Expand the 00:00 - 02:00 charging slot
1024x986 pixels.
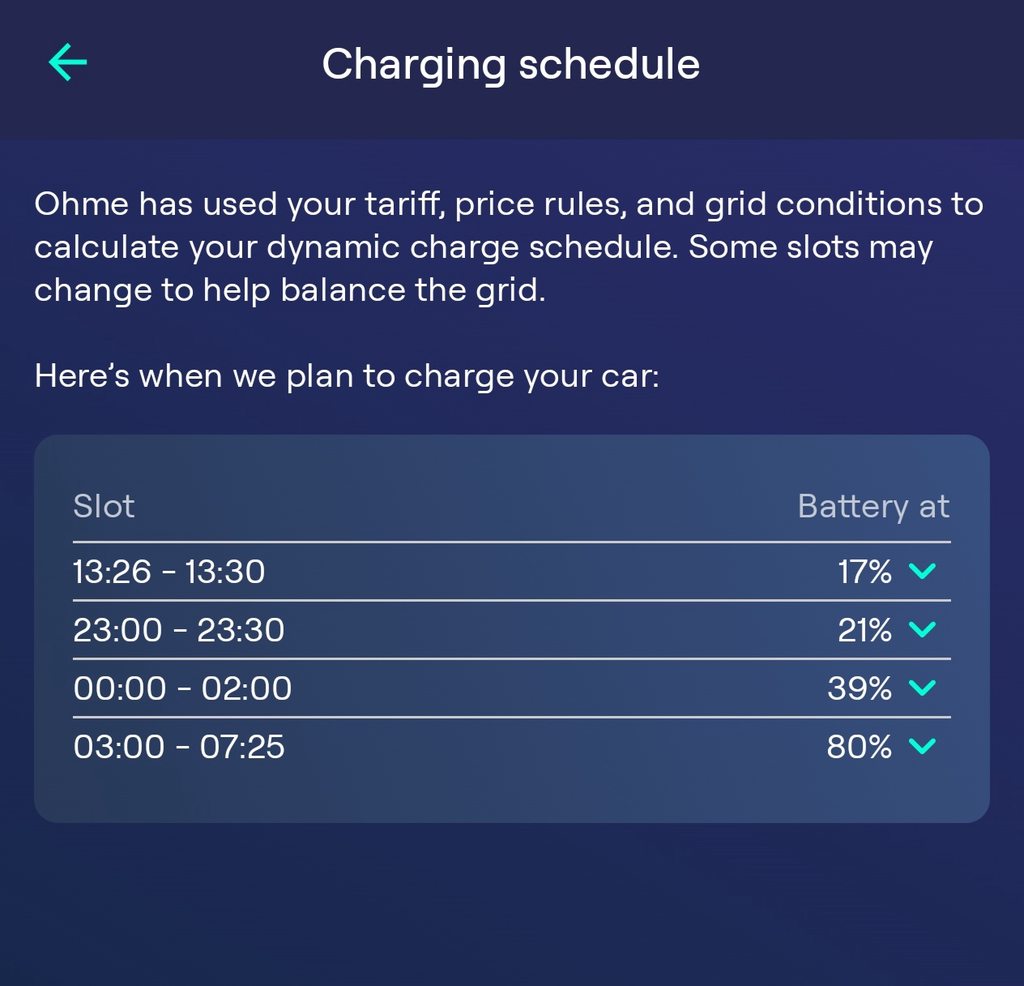pyautogui.click(x=922, y=688)
